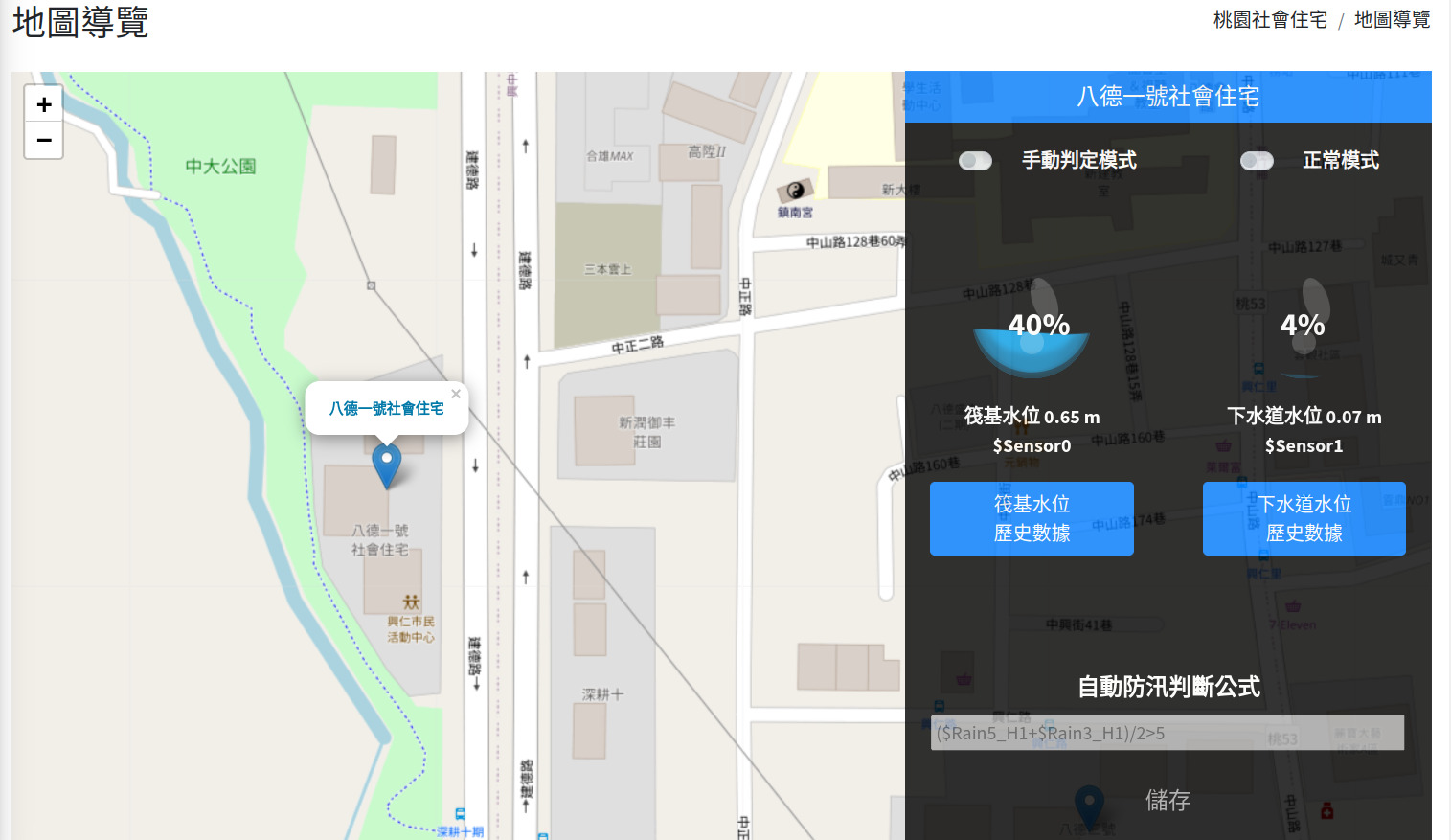Tap the blue map marker pin
Image resolution: width=1451 pixels, height=840 pixels.
386,465
